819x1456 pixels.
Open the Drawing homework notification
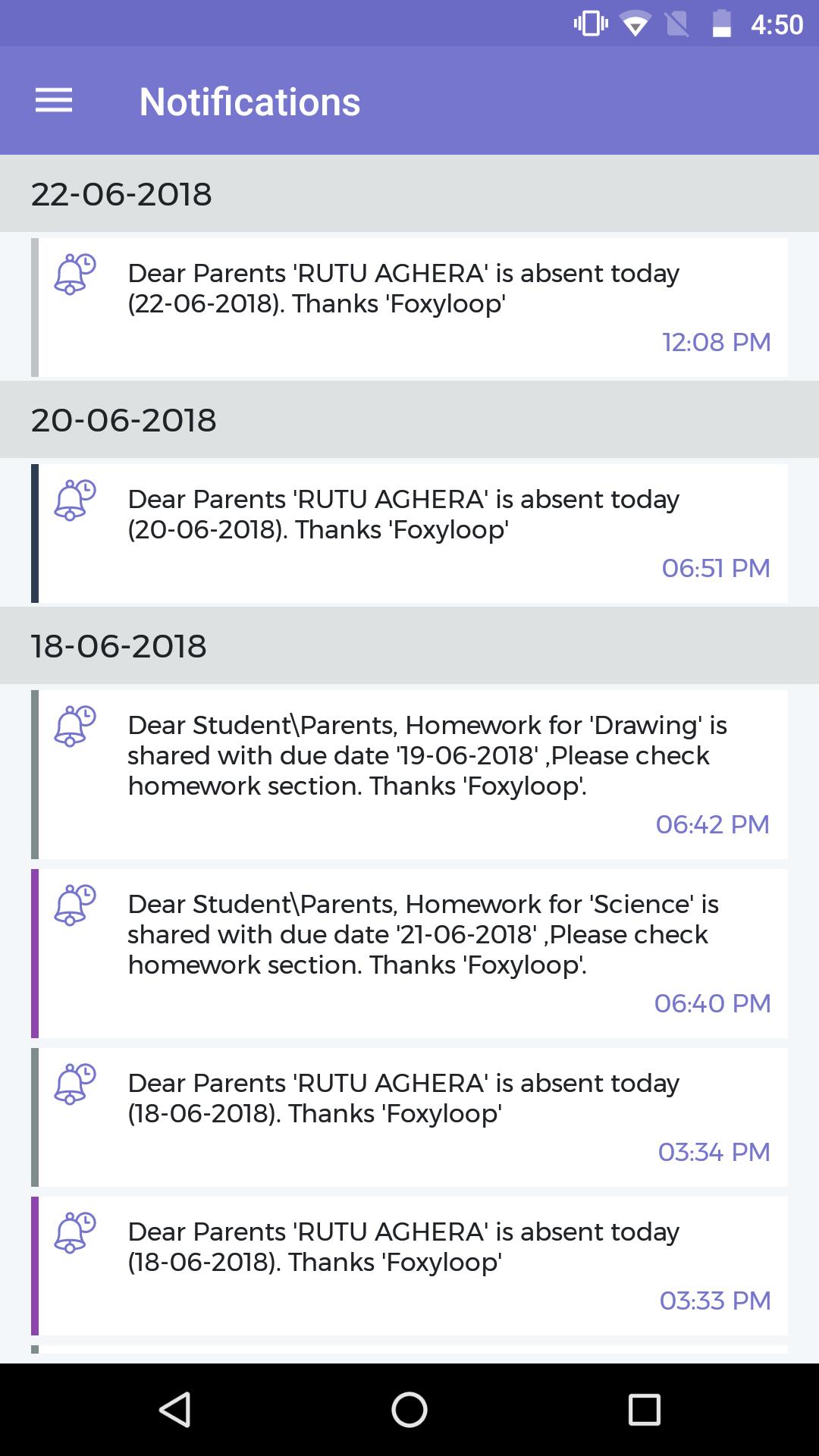(x=409, y=773)
